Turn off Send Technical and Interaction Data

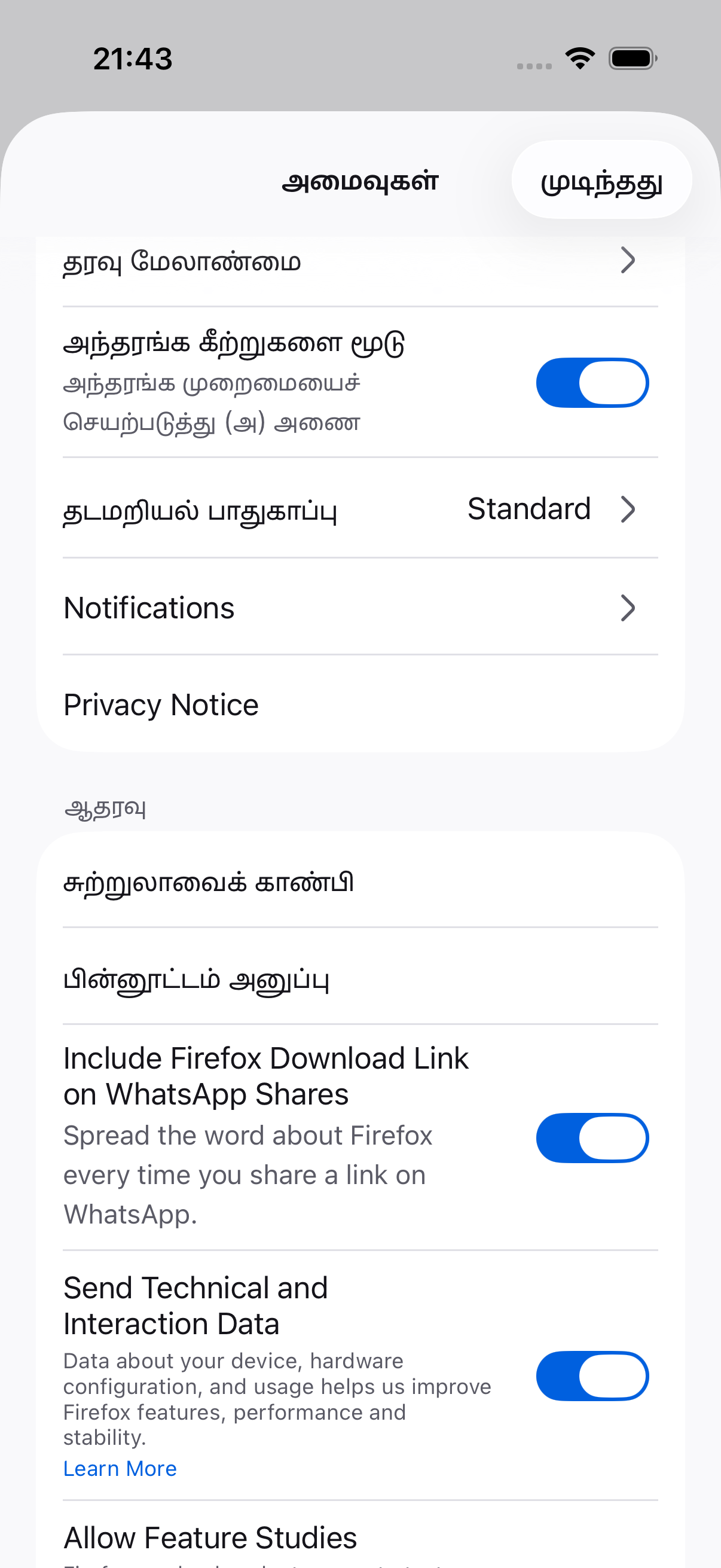point(592,1376)
